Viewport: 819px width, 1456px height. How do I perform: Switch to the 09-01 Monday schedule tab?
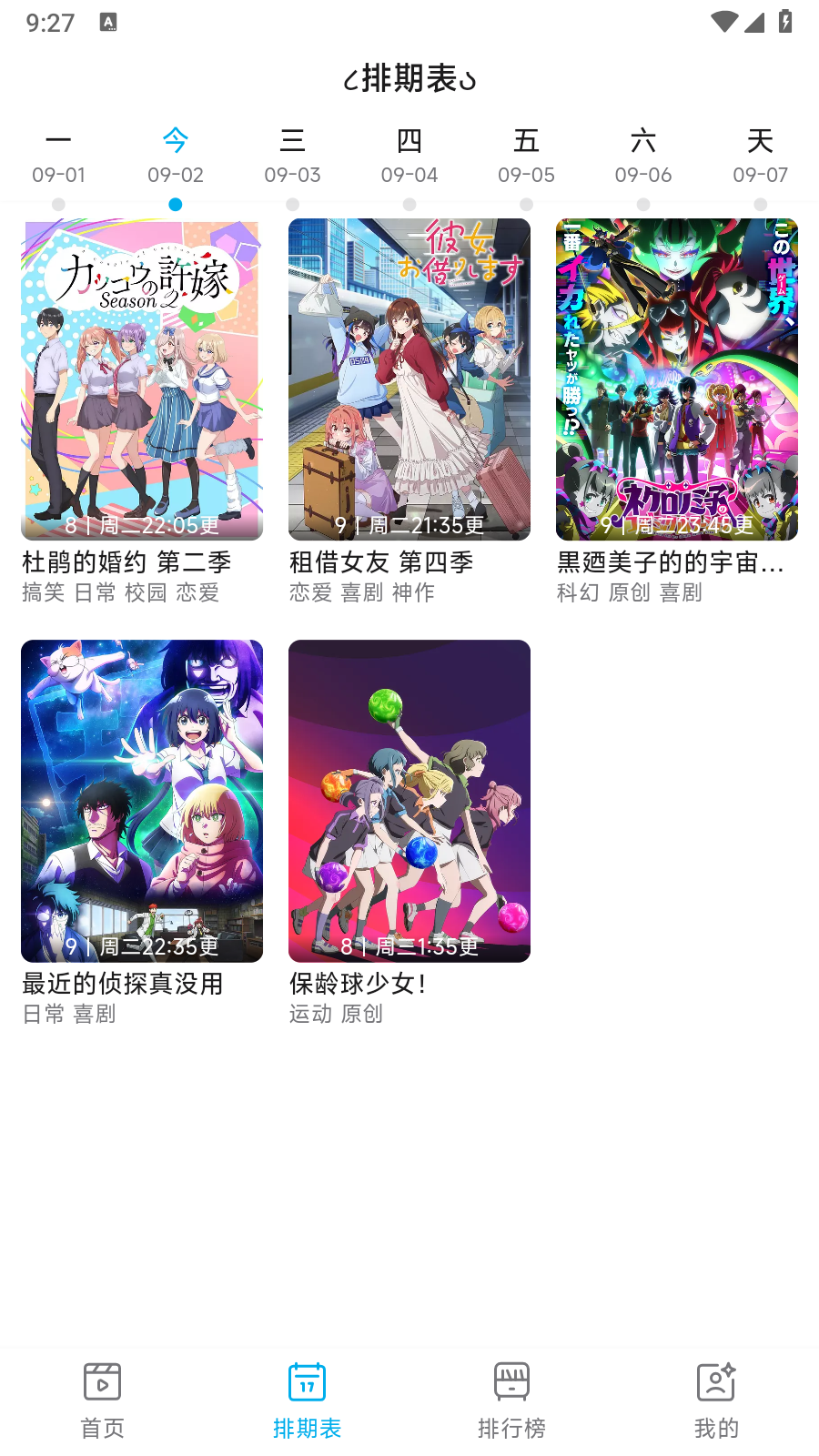(x=58, y=155)
